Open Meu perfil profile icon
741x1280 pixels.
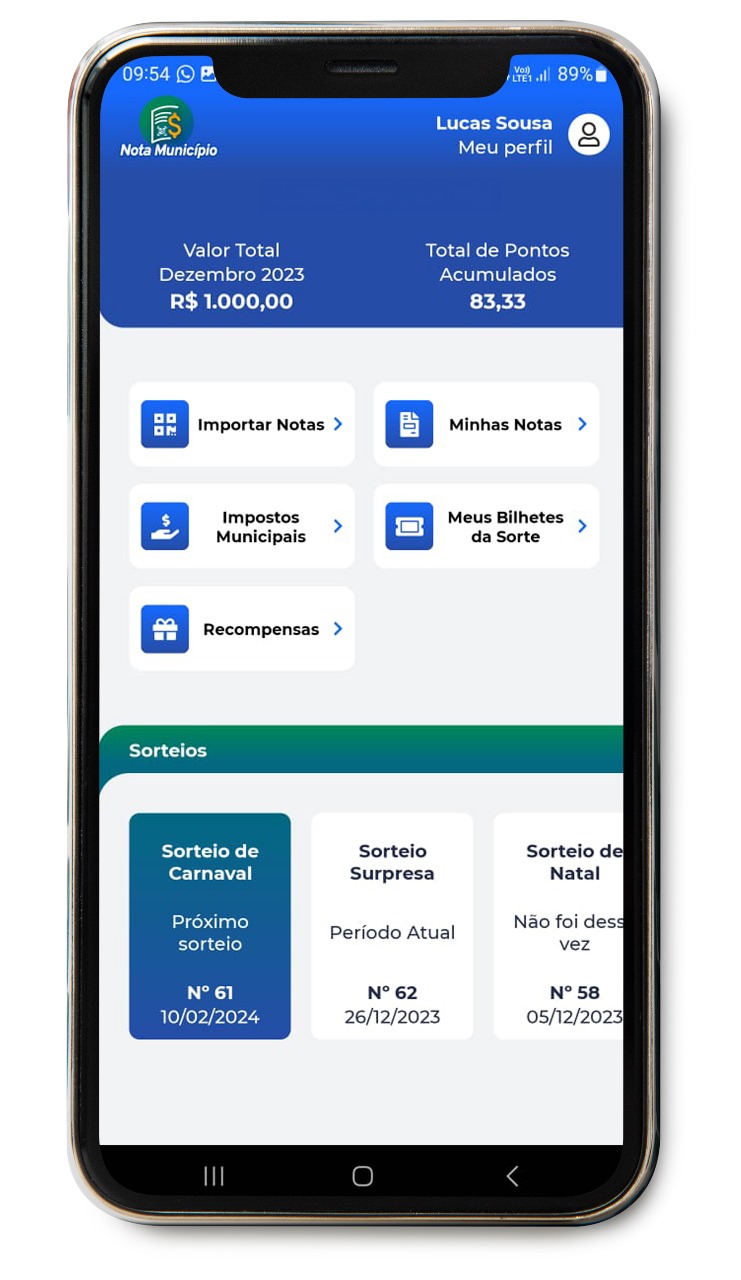(589, 135)
